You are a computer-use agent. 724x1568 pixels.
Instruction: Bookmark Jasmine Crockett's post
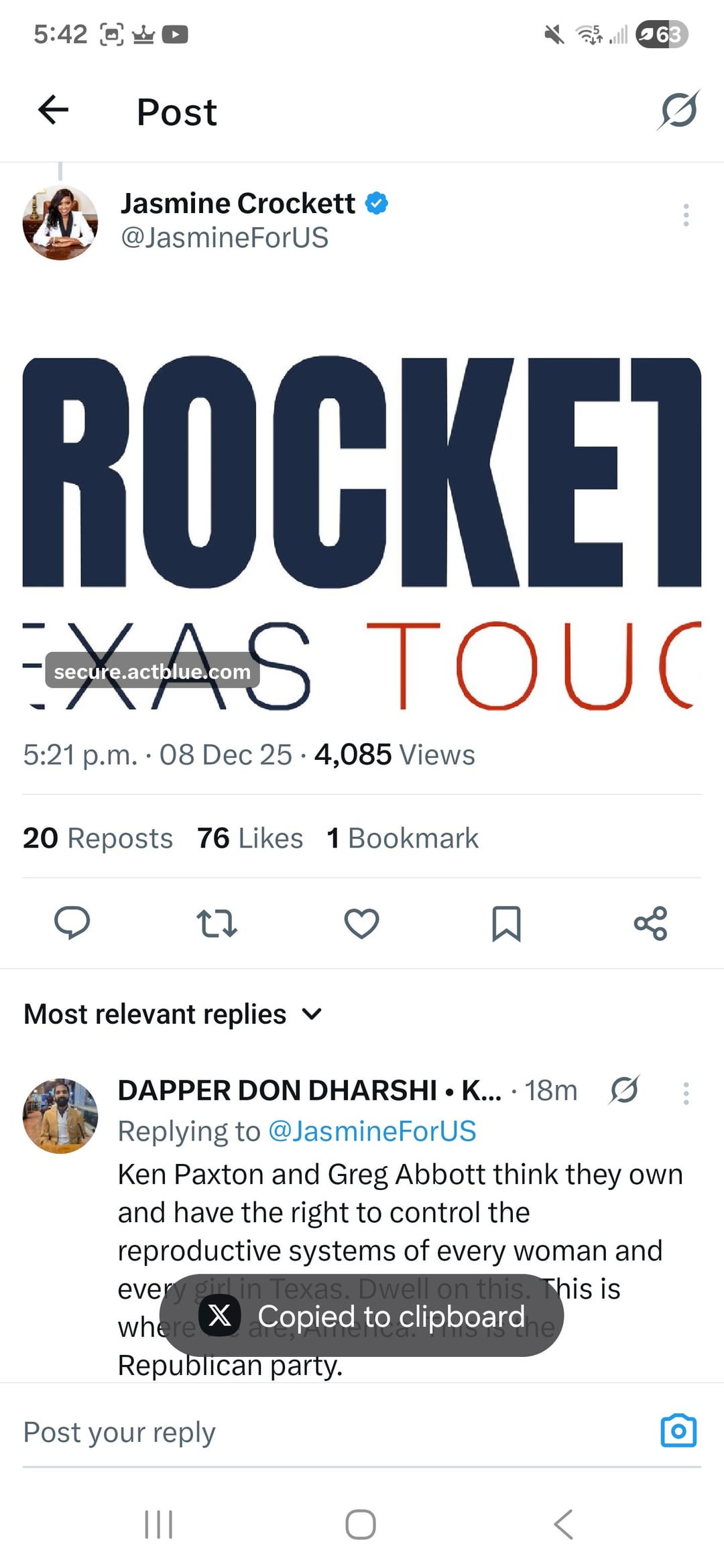506,923
